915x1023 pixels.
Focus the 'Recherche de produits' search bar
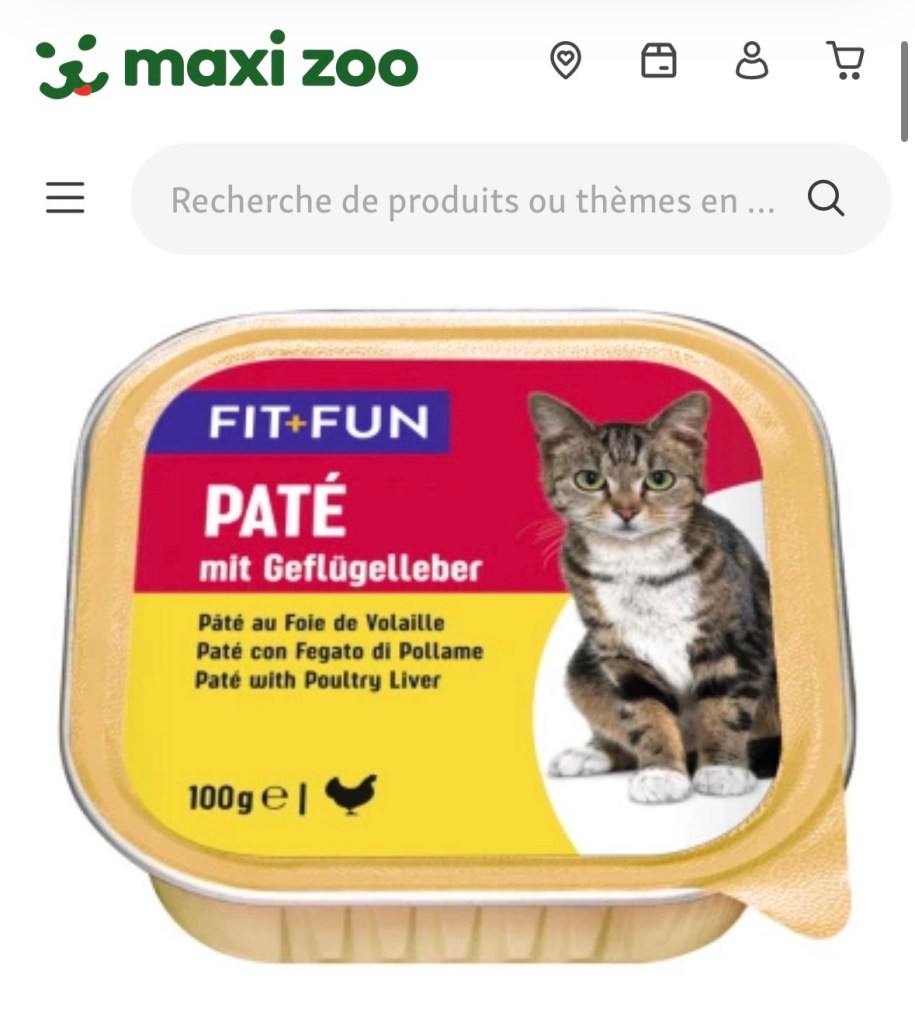450,199
